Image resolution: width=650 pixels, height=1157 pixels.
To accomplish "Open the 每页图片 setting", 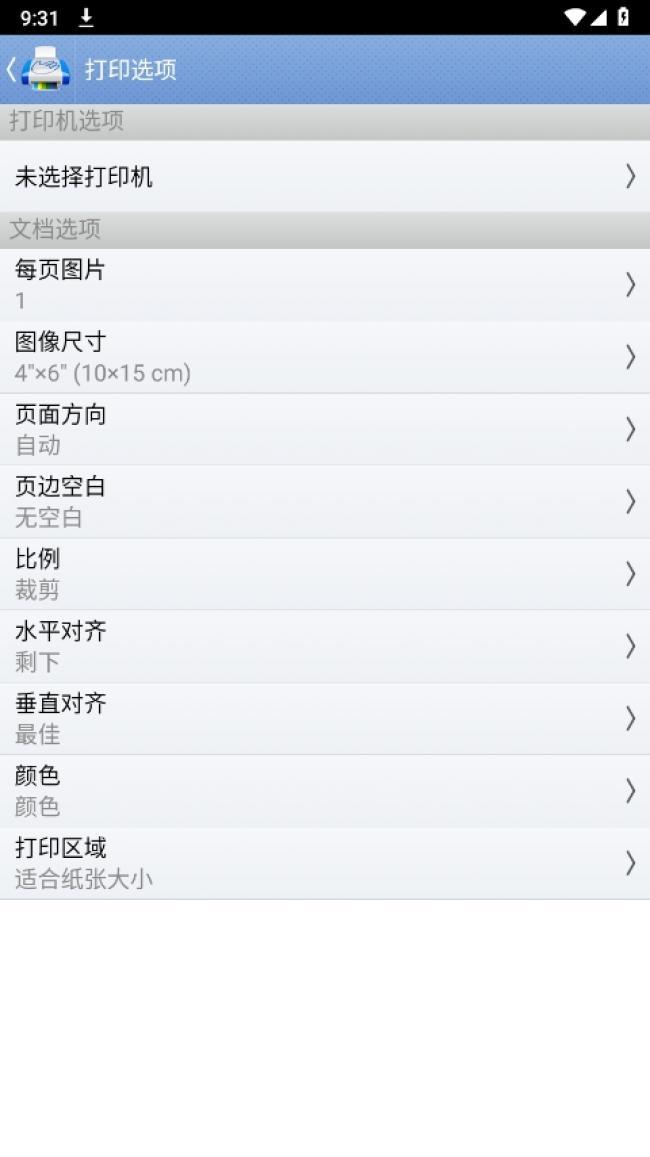I will [324, 285].
